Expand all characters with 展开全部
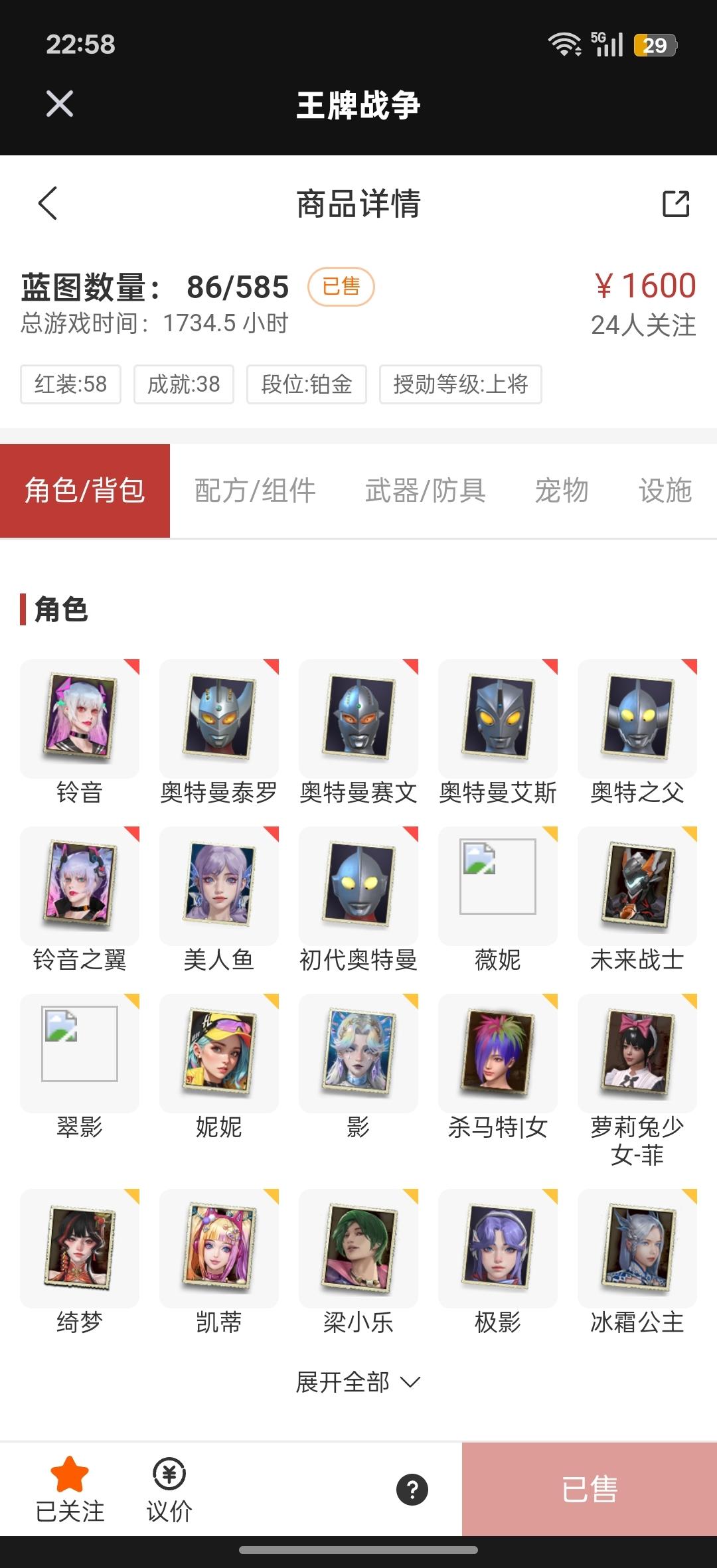The height and width of the screenshot is (1568, 717). (x=357, y=1382)
